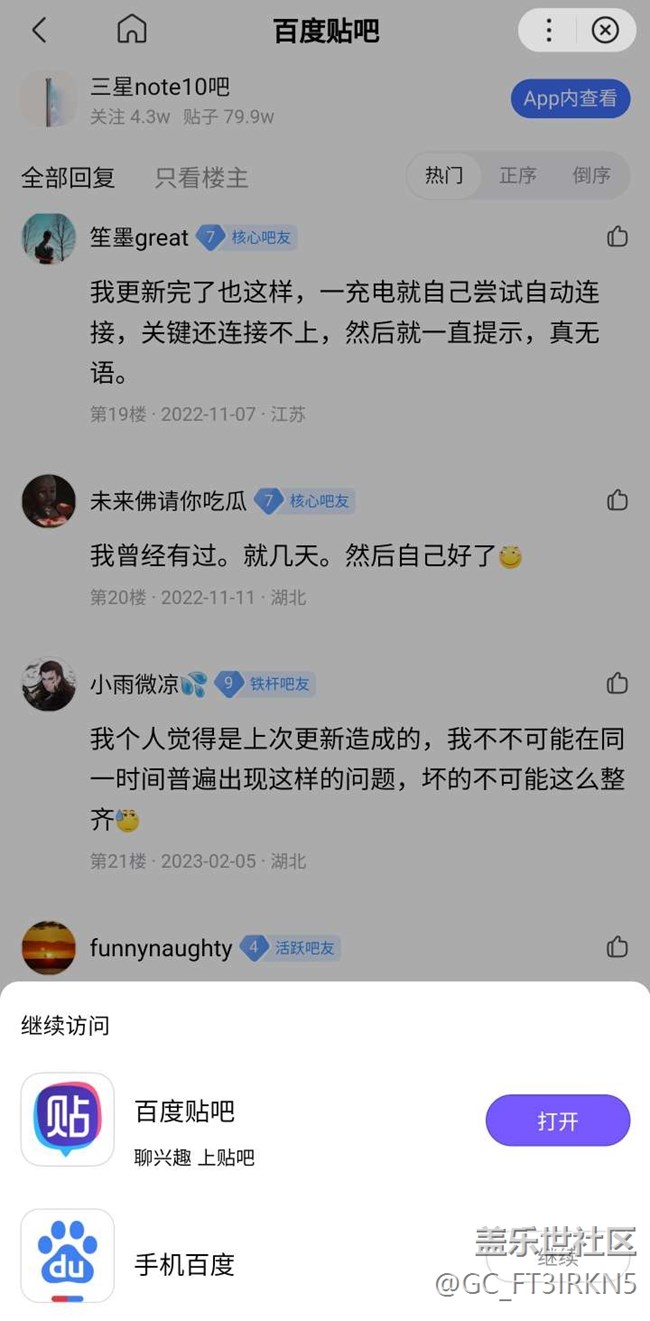Sort replies by 热门
Screen dimensions: 650x1321
(444, 176)
